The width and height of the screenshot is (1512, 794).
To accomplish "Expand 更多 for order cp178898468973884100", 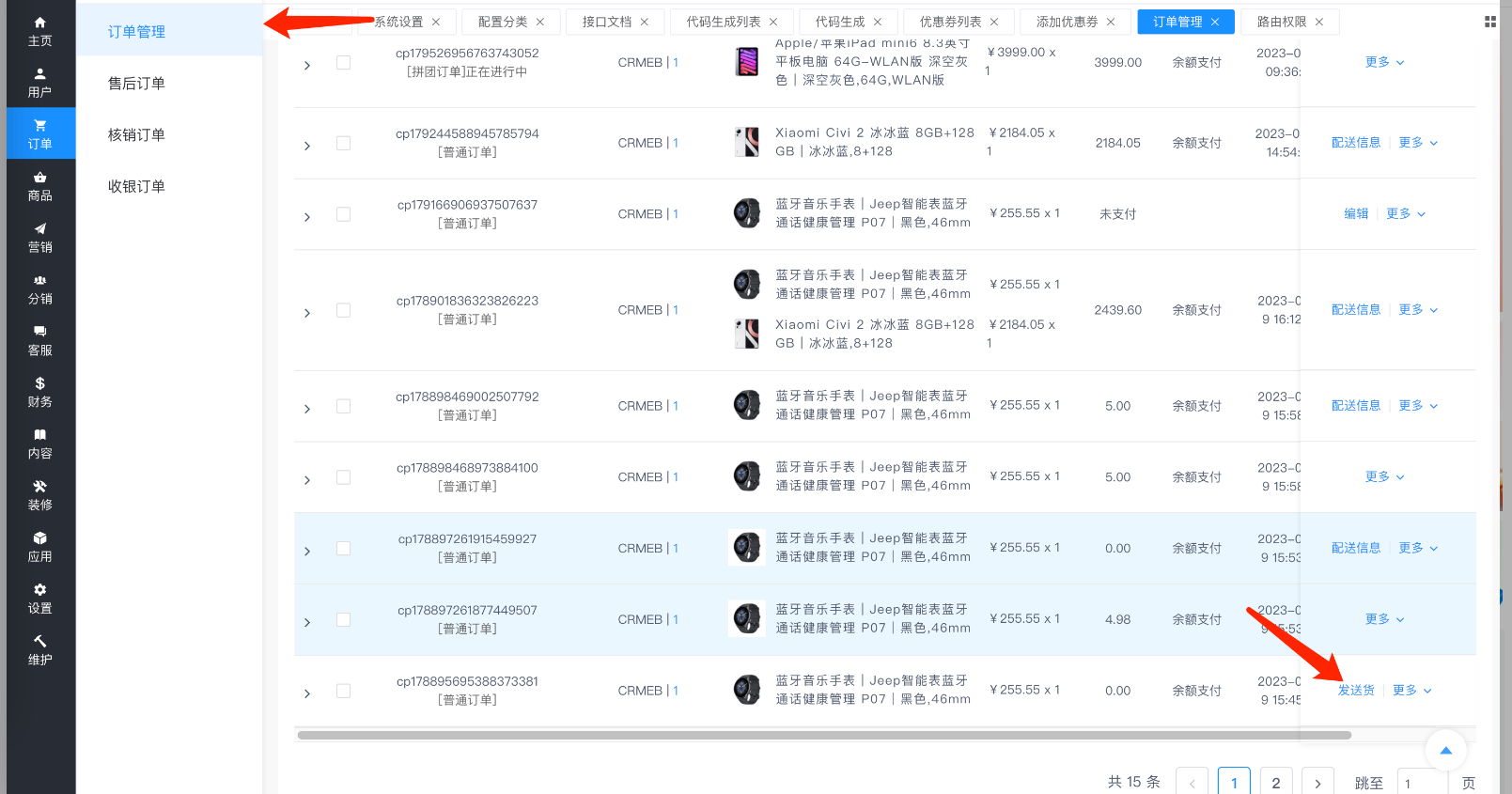I will pos(1384,477).
